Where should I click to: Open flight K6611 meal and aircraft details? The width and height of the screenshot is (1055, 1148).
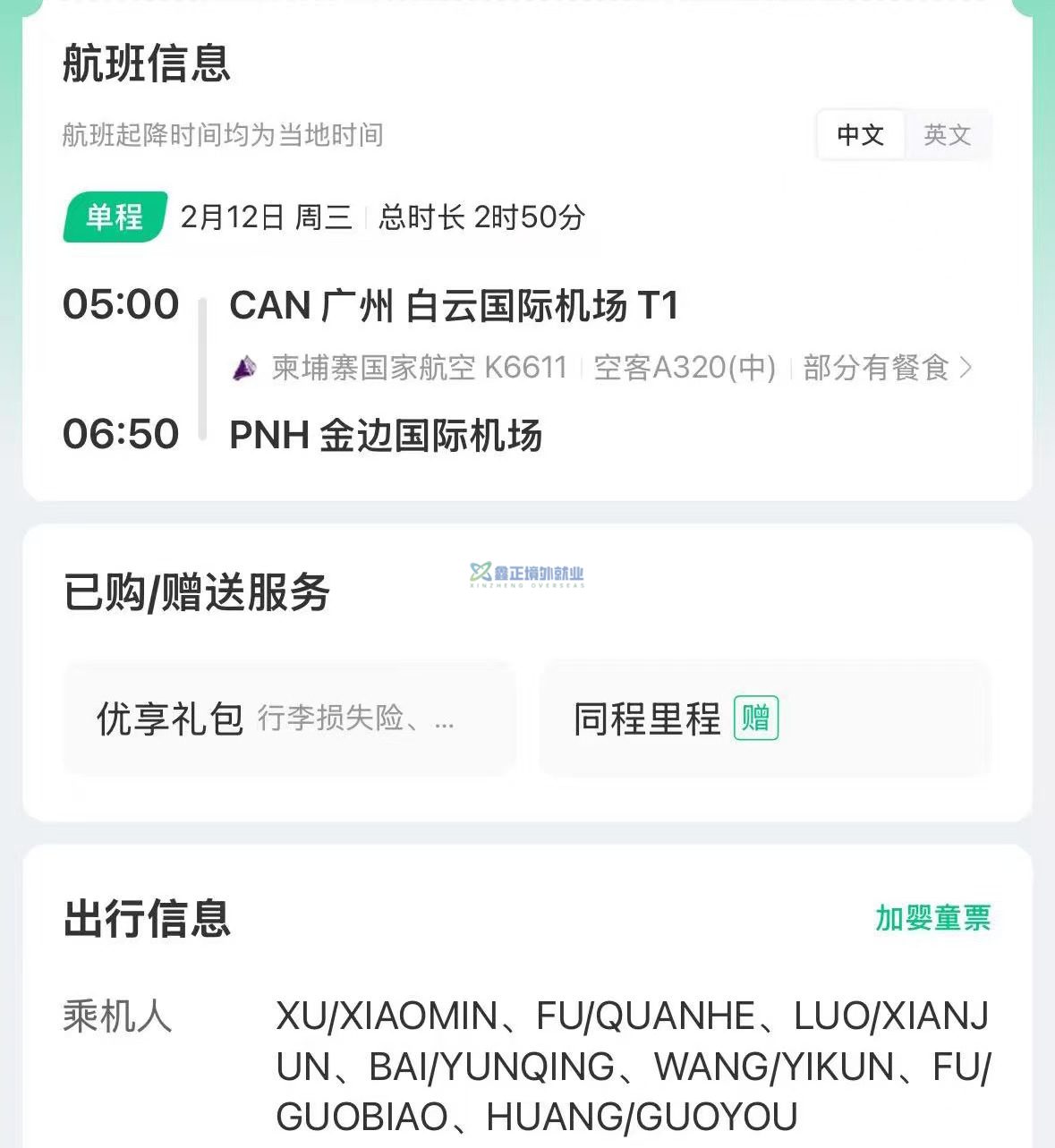point(875,368)
